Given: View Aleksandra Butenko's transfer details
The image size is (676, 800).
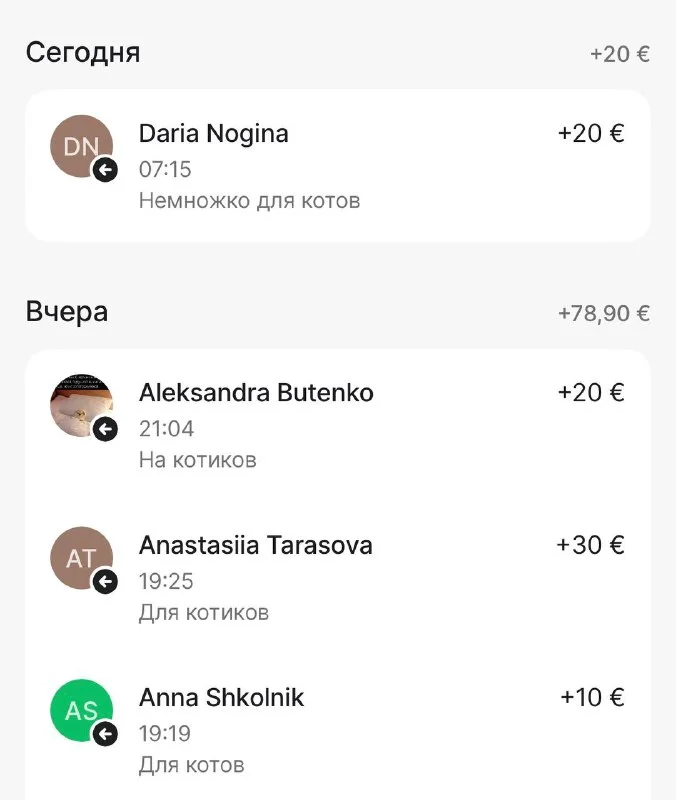Looking at the screenshot, I should click(x=338, y=425).
